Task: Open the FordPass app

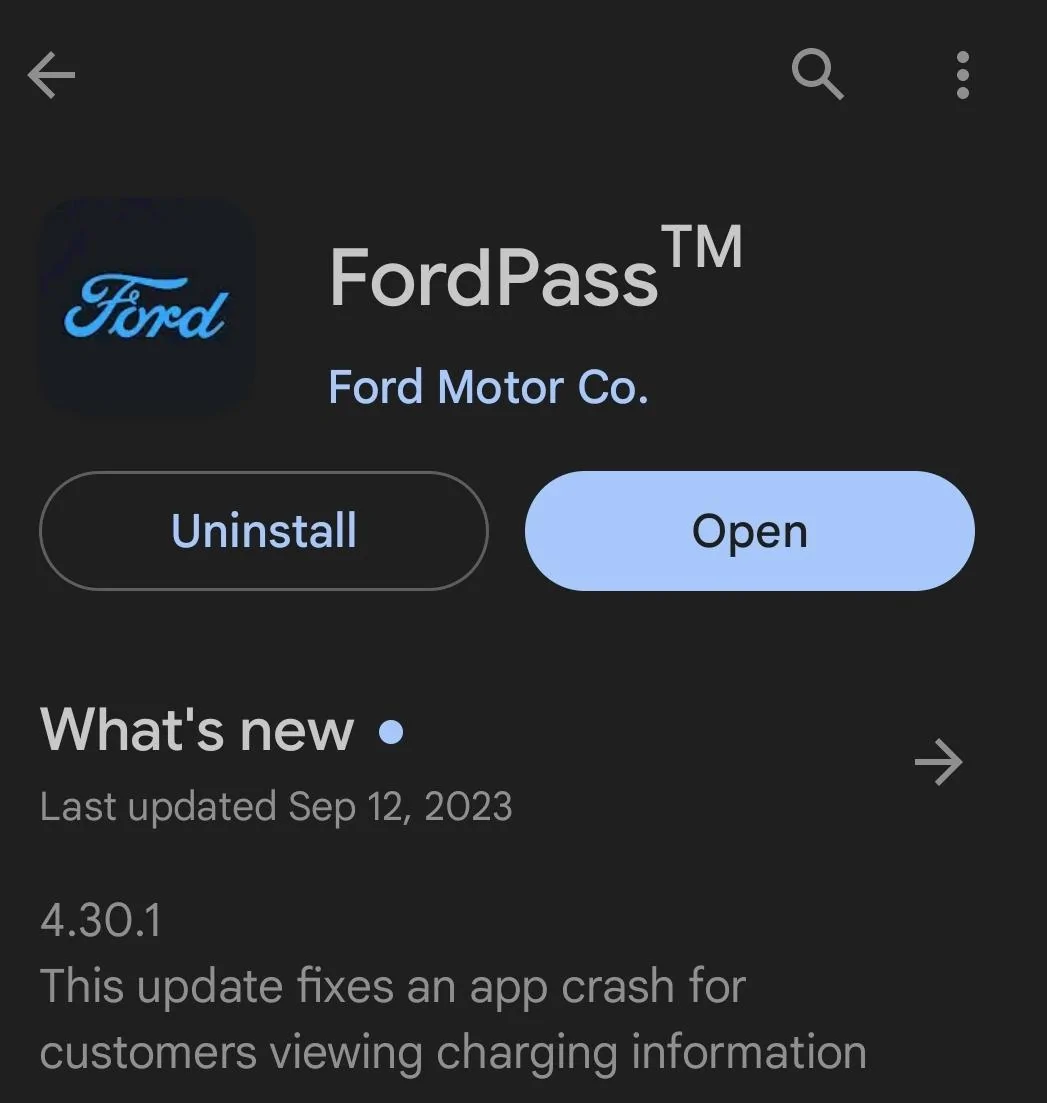Action: (749, 531)
